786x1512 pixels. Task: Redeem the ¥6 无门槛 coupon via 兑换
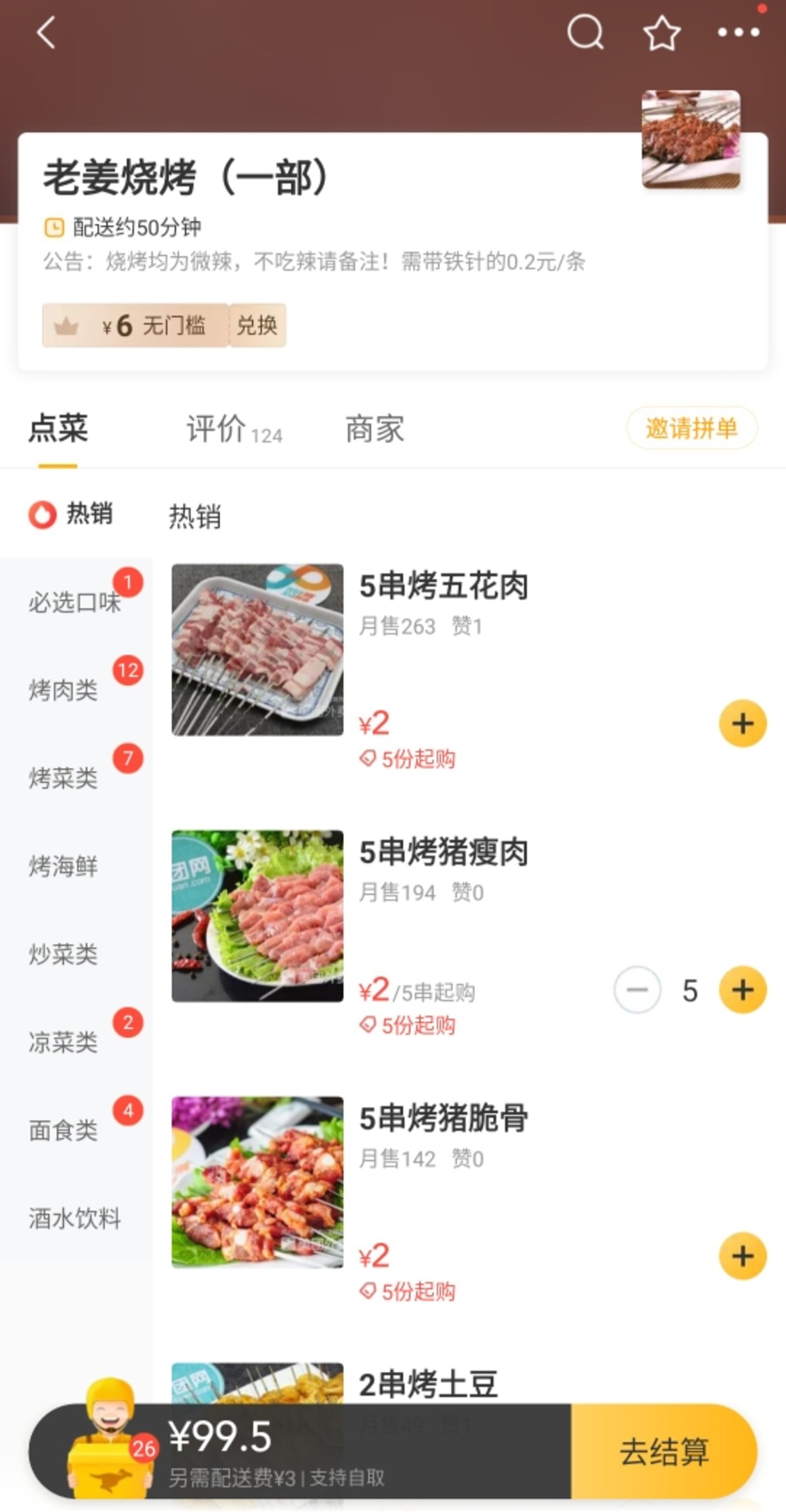[257, 325]
